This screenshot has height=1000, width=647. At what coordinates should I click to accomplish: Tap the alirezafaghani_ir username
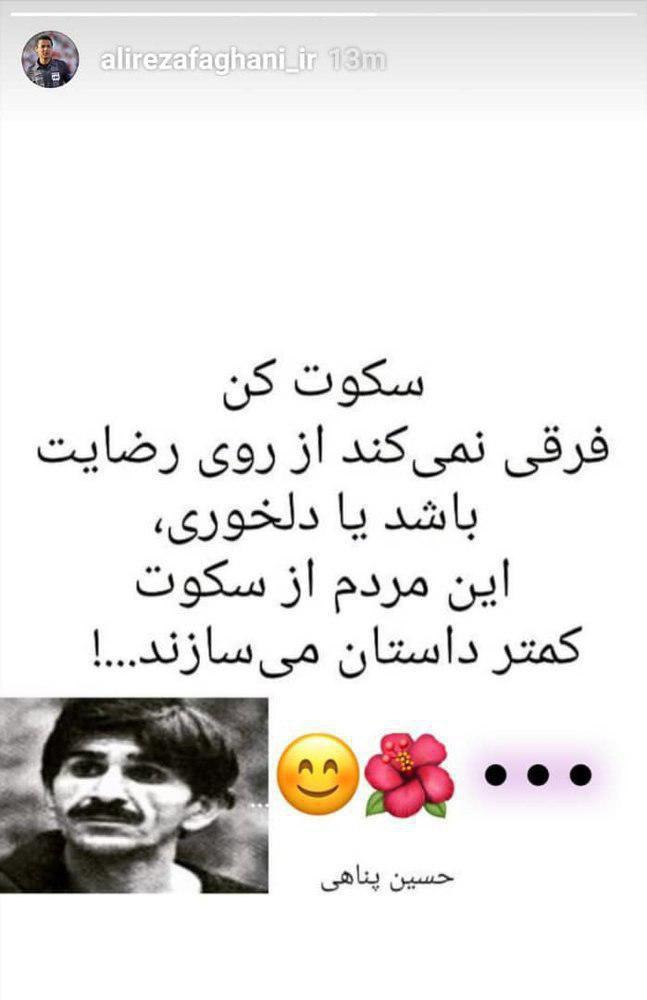pos(208,61)
